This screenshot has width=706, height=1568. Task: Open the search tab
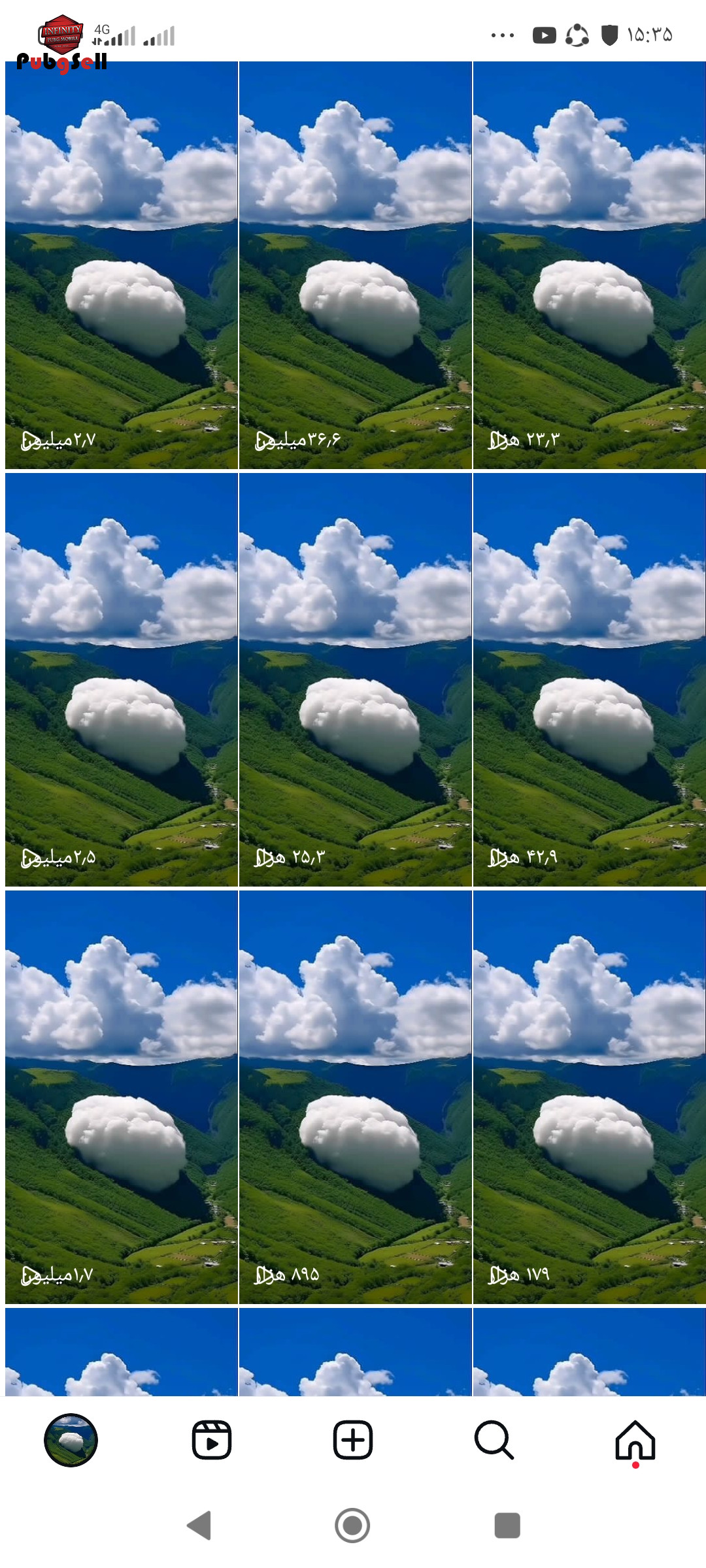pyautogui.click(x=494, y=1440)
